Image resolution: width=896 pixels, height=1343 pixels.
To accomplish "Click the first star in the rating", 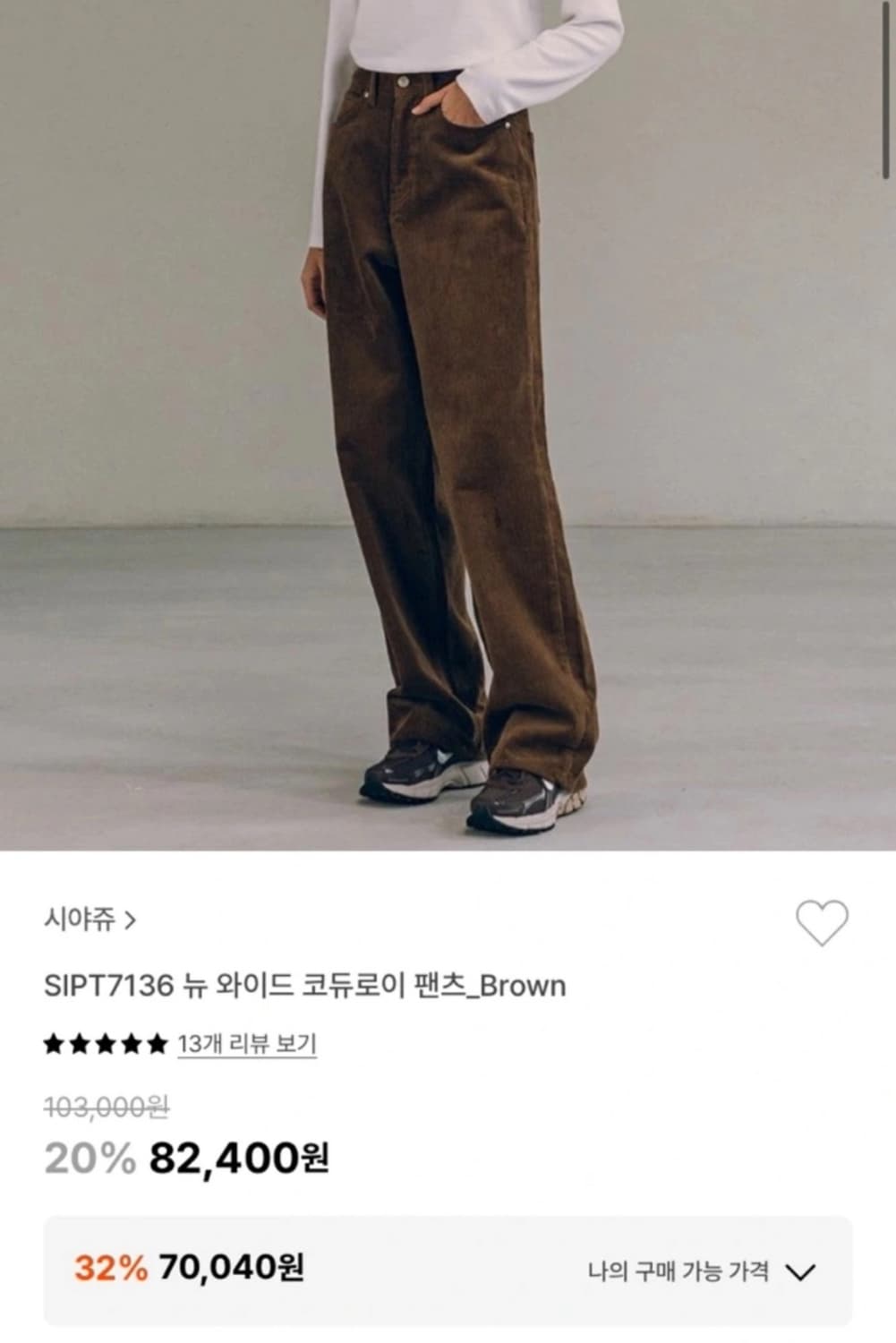I will click(54, 1043).
